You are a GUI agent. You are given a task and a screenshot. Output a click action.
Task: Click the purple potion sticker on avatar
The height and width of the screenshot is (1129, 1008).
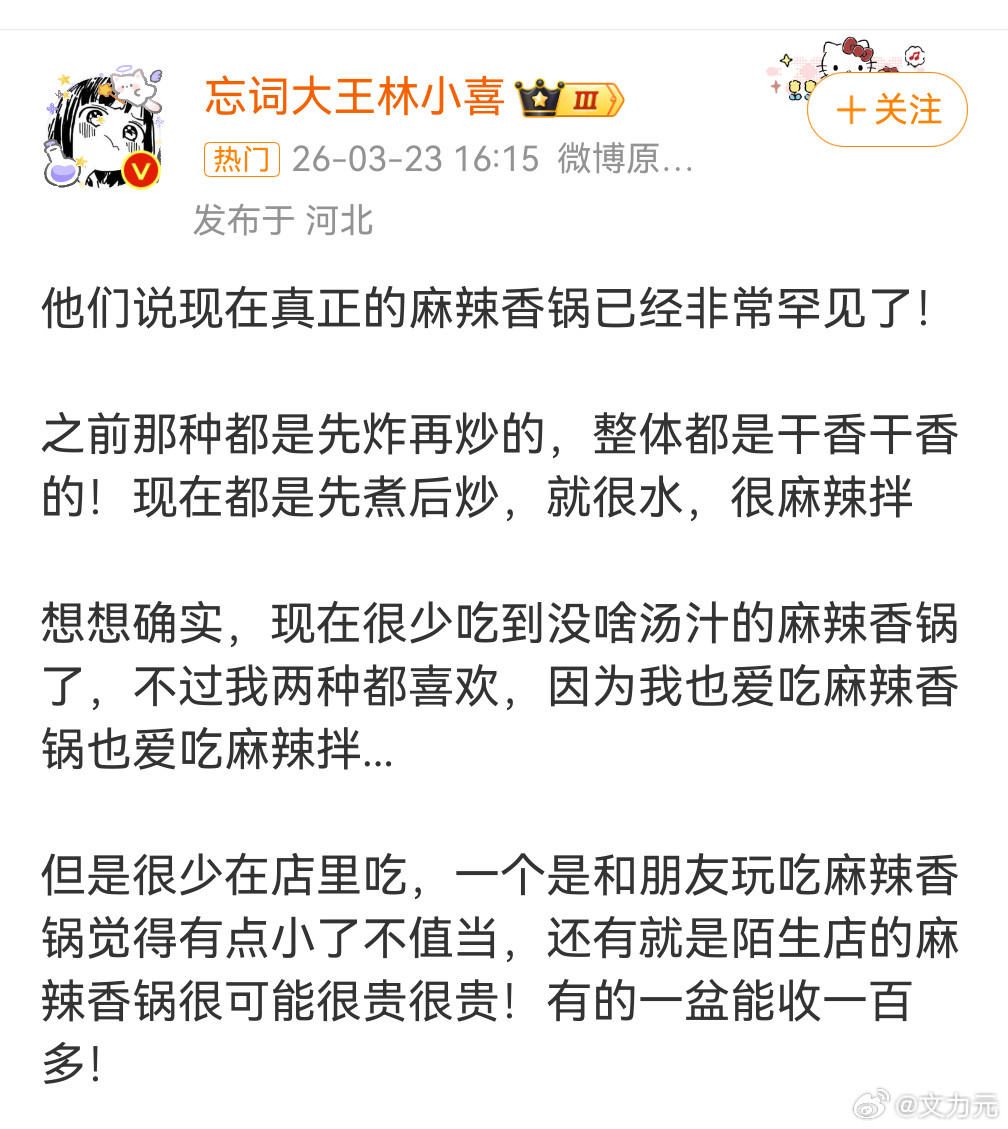pyautogui.click(x=62, y=172)
